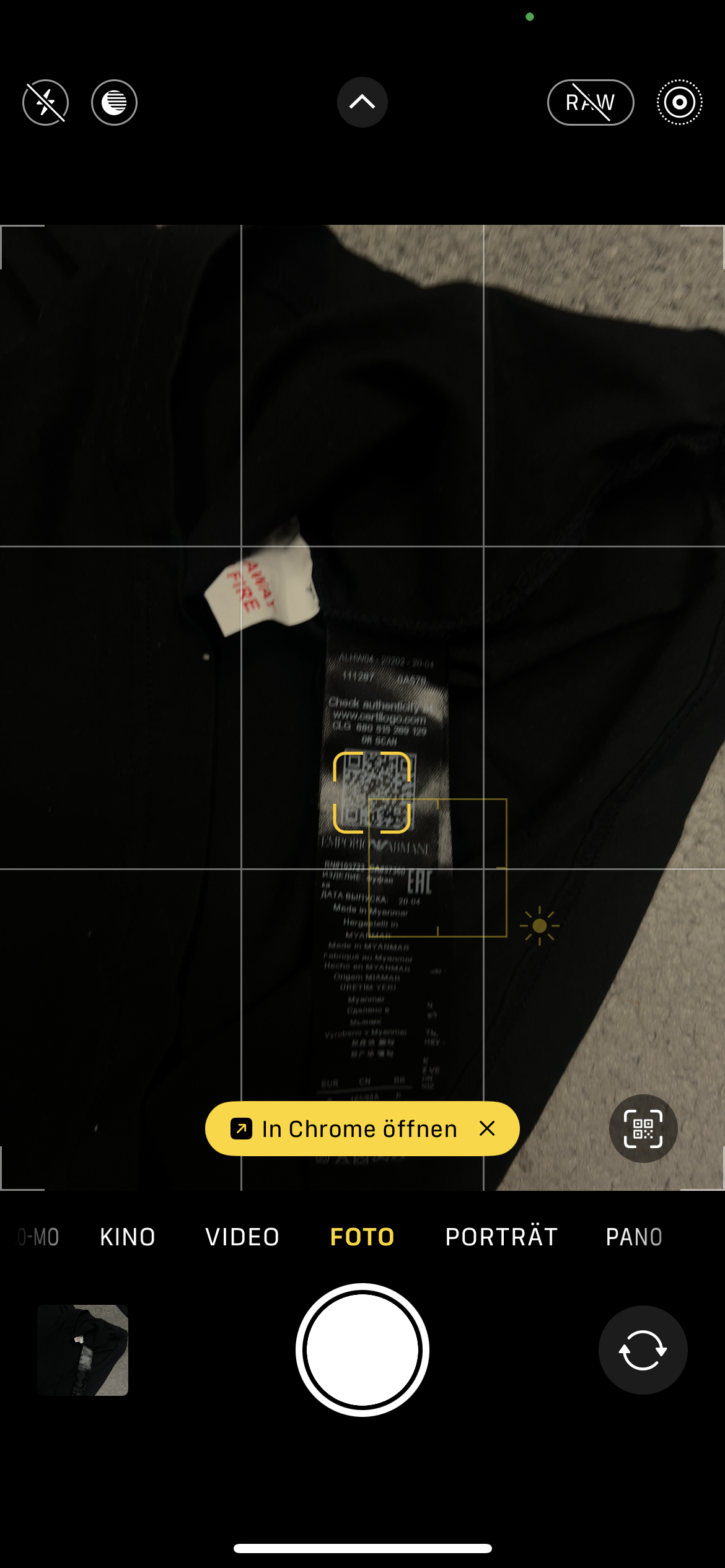
Task: Toggle the photographic styles icon
Action: click(114, 102)
